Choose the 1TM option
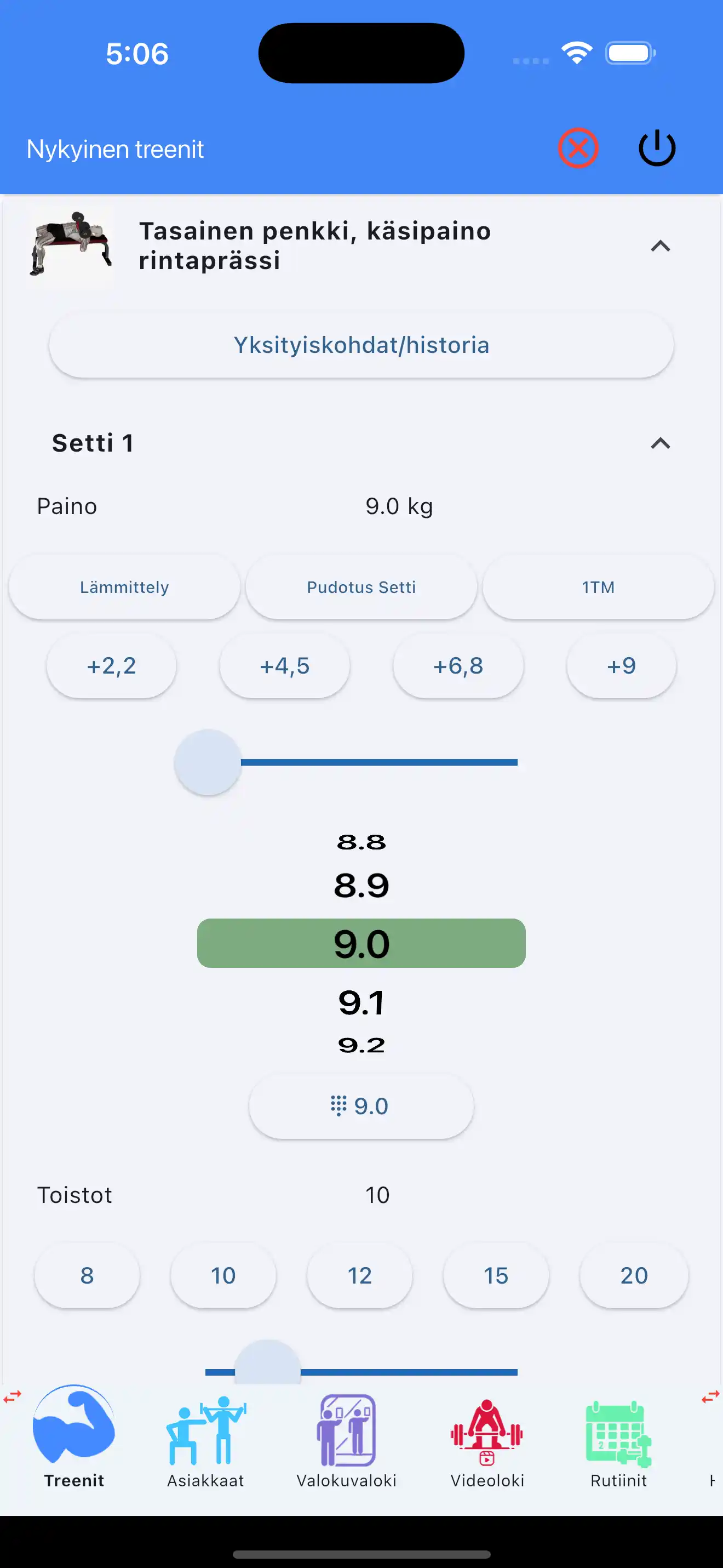Image resolution: width=723 pixels, height=1568 pixels. (598, 588)
